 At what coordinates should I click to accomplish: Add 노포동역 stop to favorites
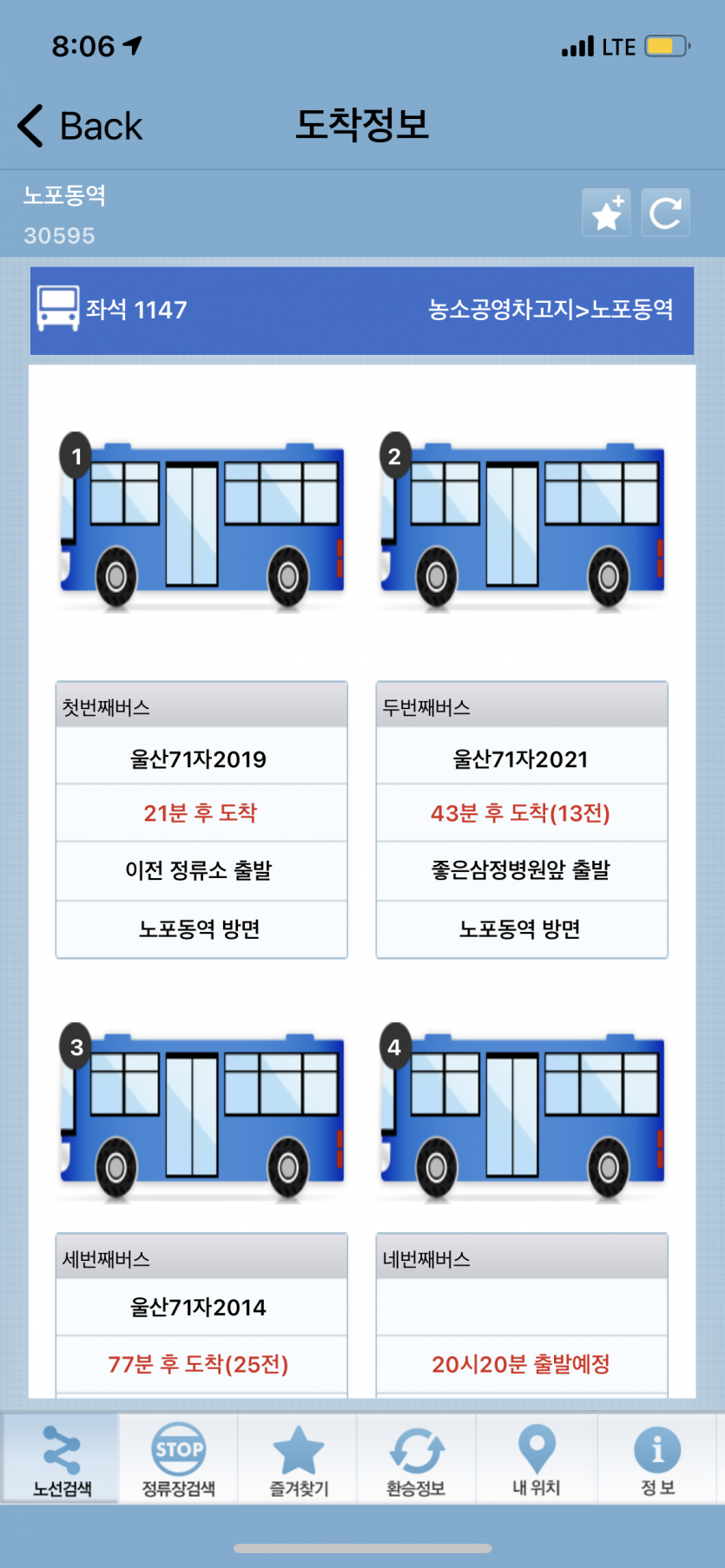606,213
